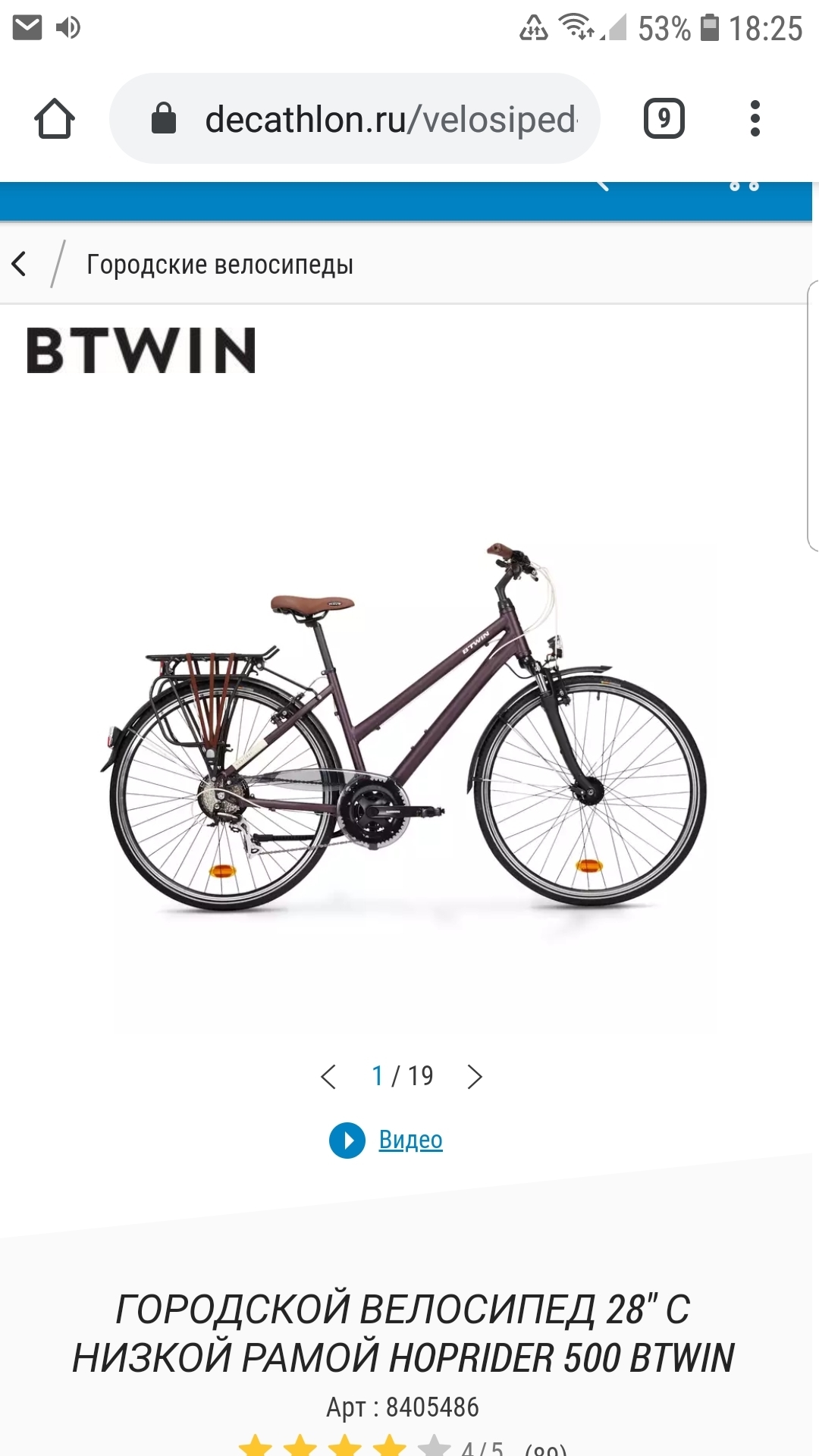Go to the browser home page
Screen dimensions: 819x1456
pyautogui.click(x=55, y=119)
